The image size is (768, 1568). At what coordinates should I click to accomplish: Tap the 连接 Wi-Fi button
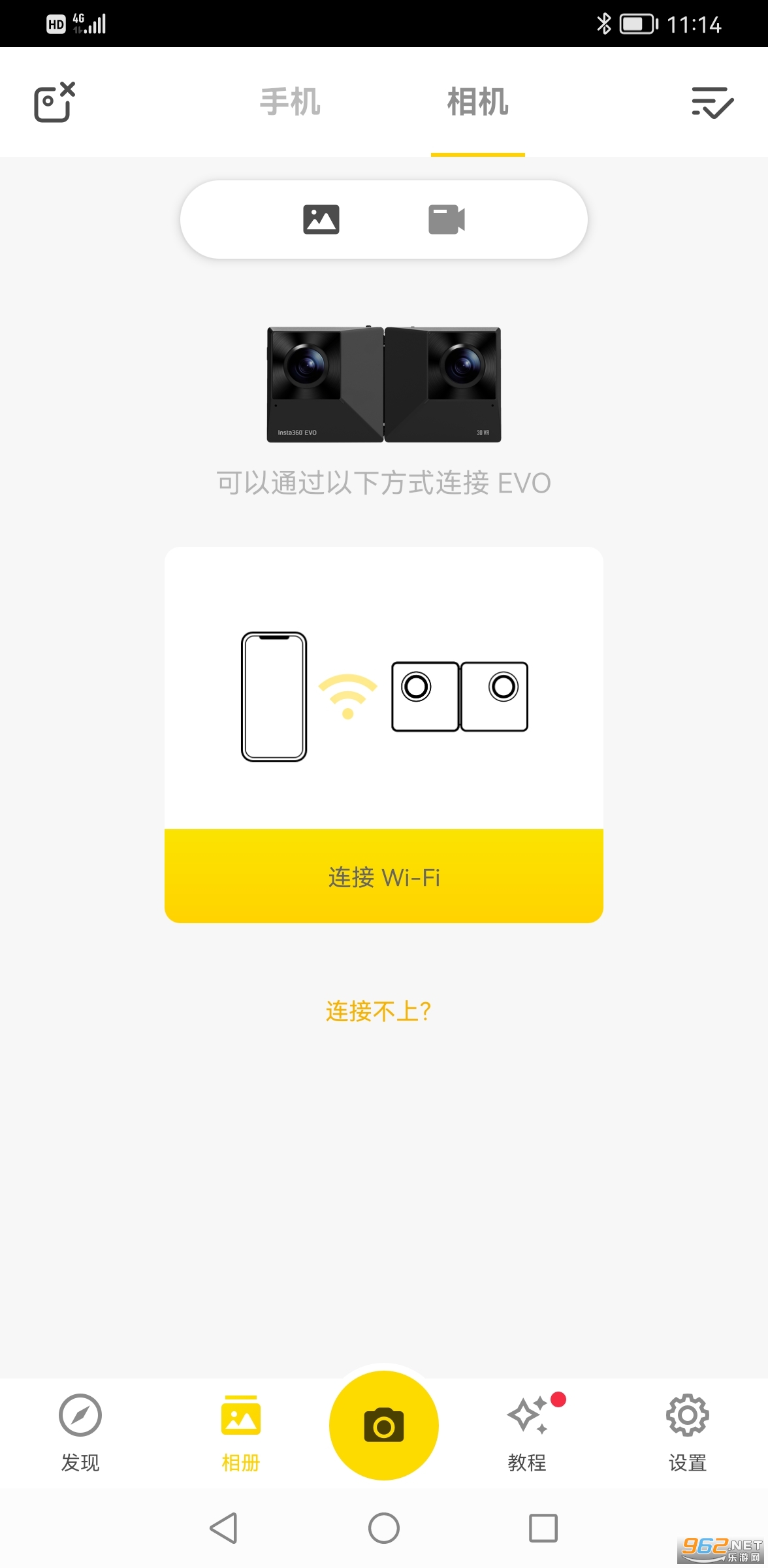click(384, 877)
